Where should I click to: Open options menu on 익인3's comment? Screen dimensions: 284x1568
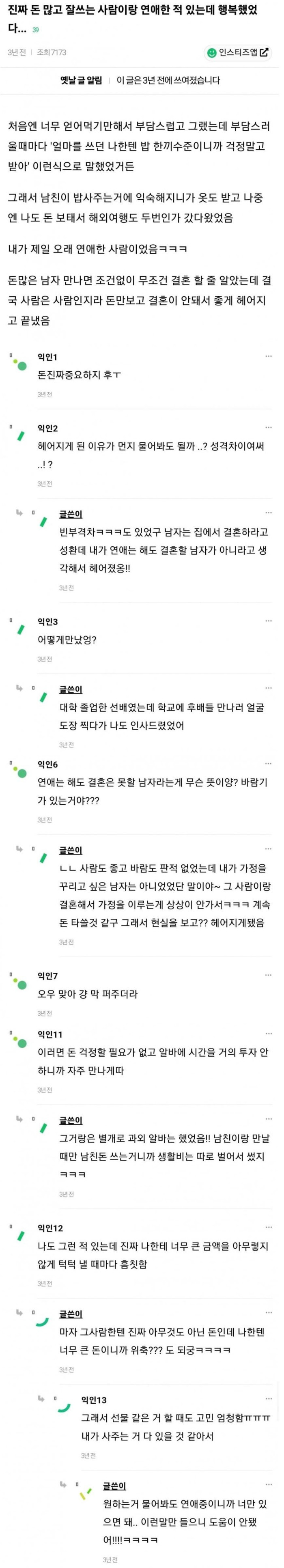(268, 621)
